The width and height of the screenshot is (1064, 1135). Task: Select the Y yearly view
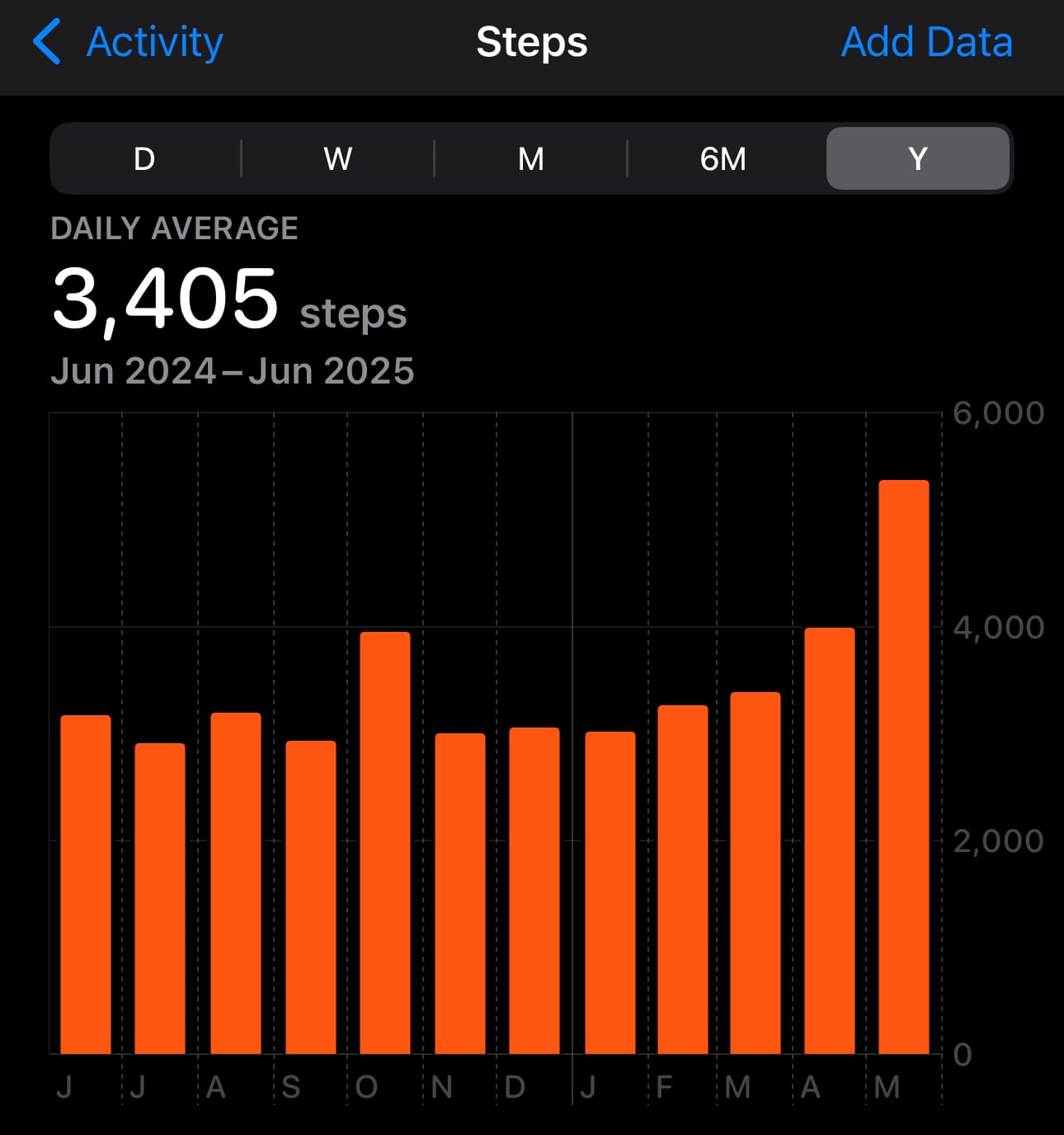click(917, 158)
